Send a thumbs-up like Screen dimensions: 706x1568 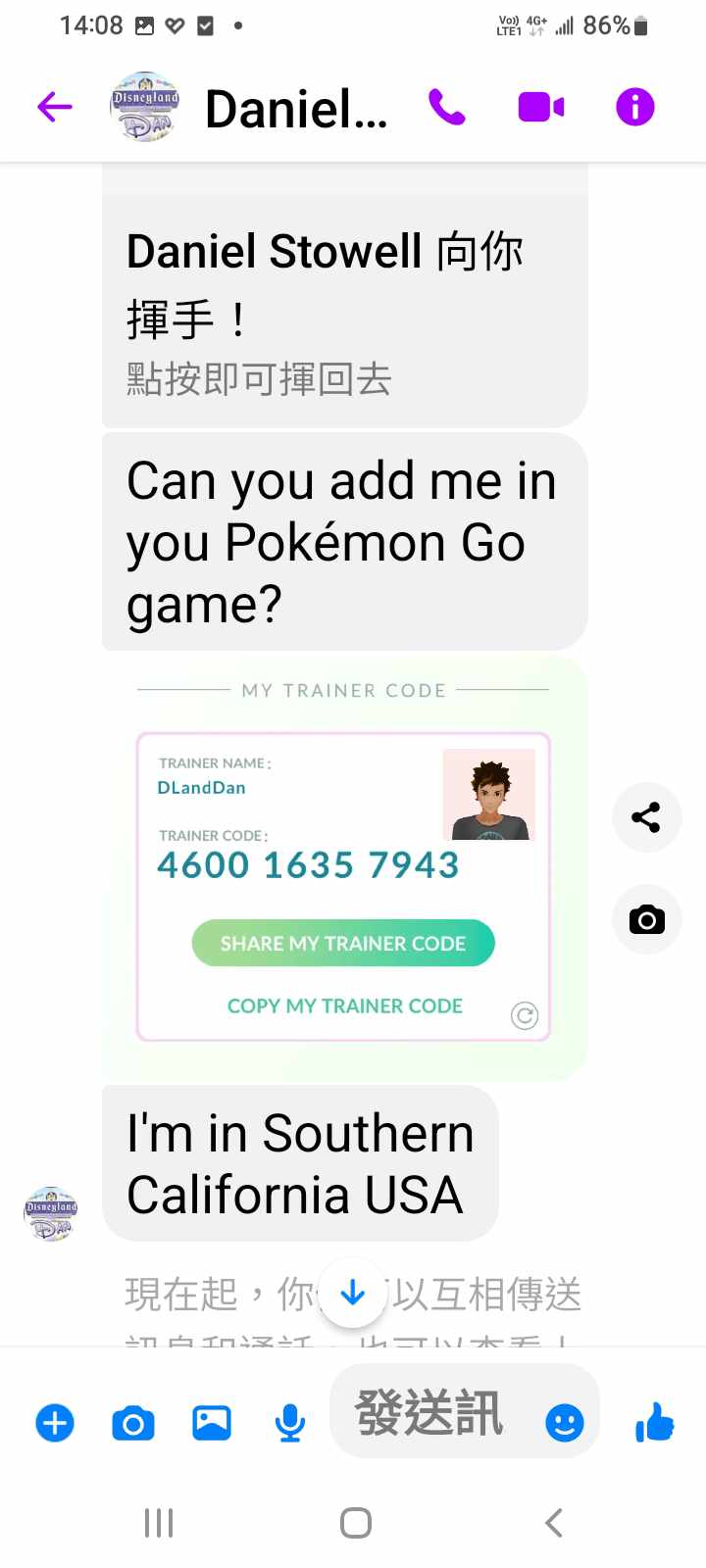(x=654, y=1422)
